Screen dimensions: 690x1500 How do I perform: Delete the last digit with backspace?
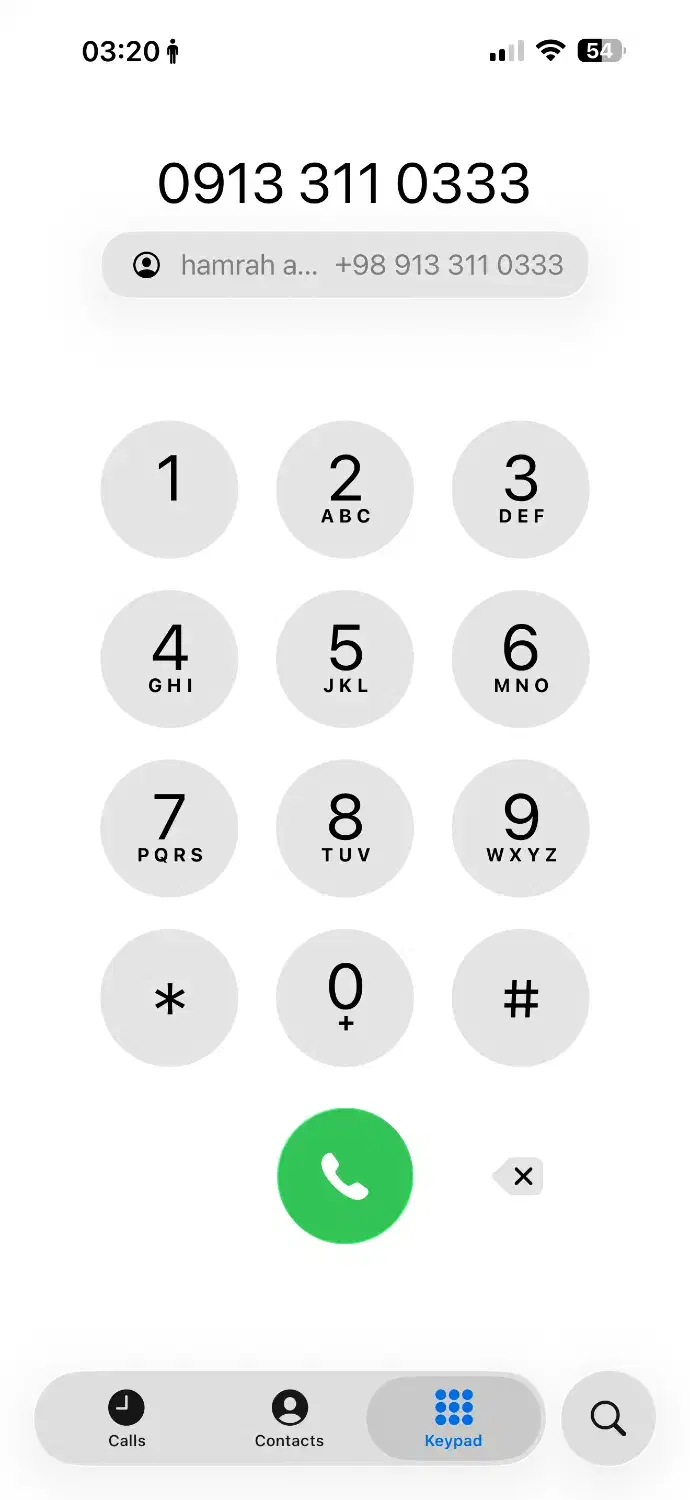[x=519, y=1176]
